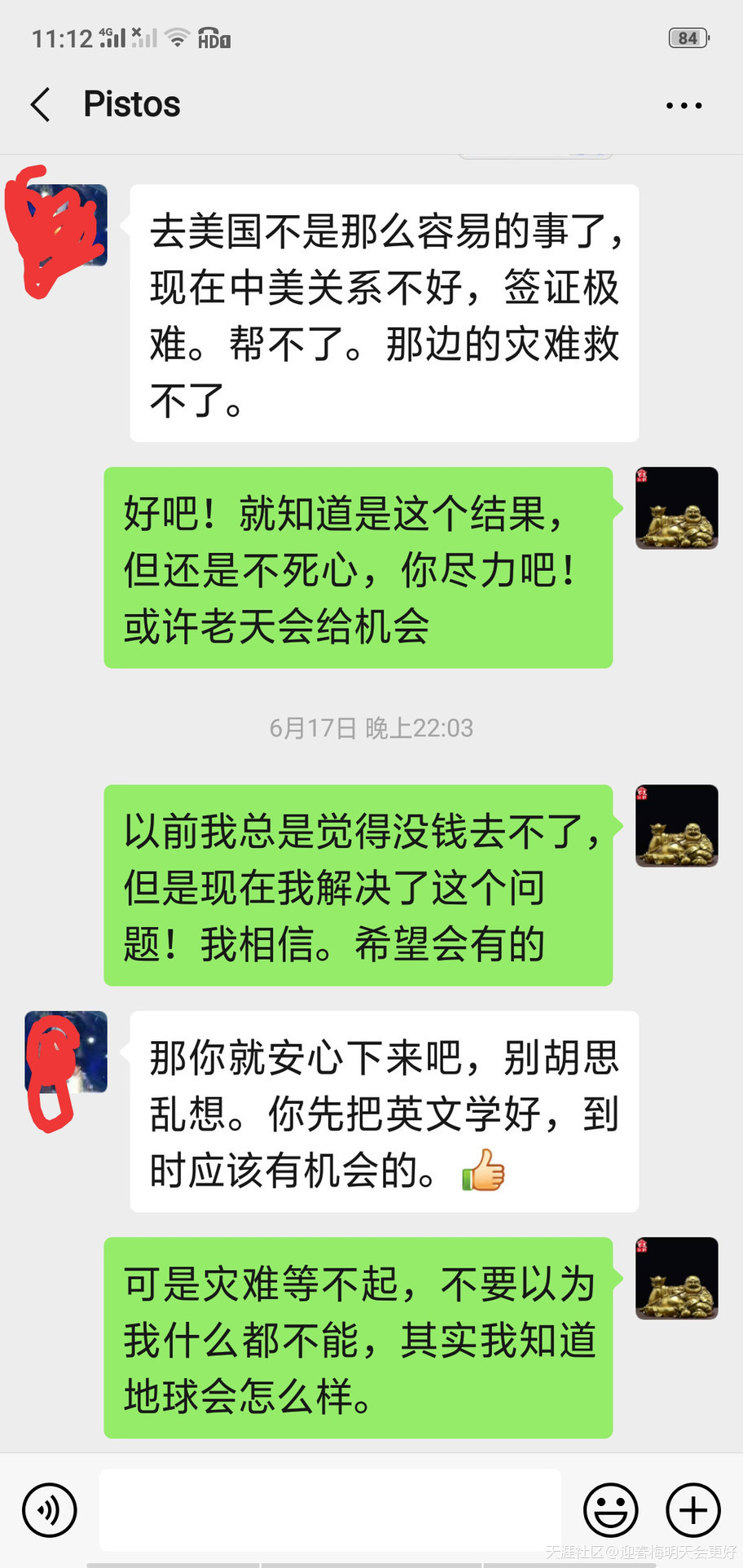743x1568 pixels.
Task: Open the plus attachments menu
Action: pos(693,1509)
